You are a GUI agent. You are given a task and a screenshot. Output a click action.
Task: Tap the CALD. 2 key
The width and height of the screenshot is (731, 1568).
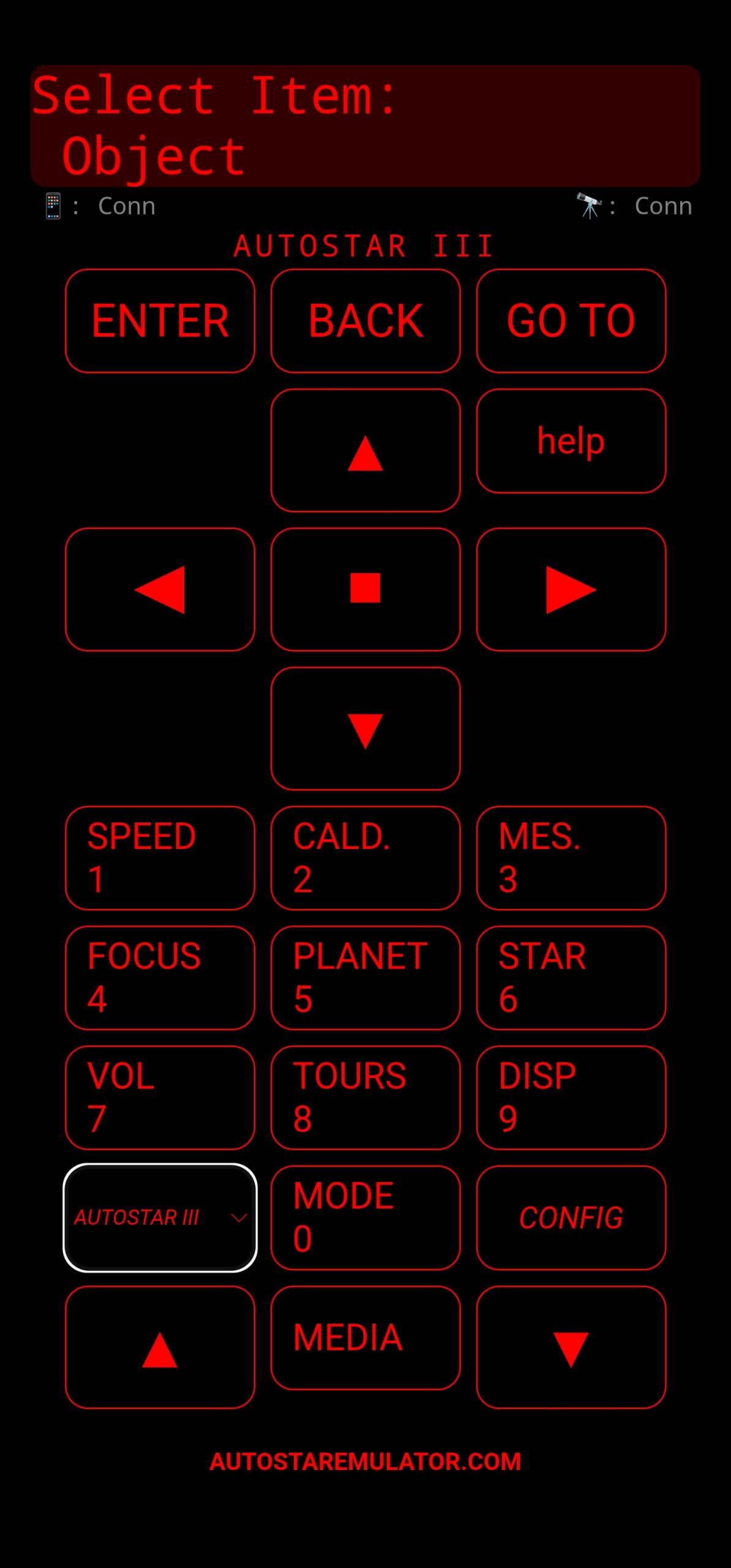(x=365, y=858)
